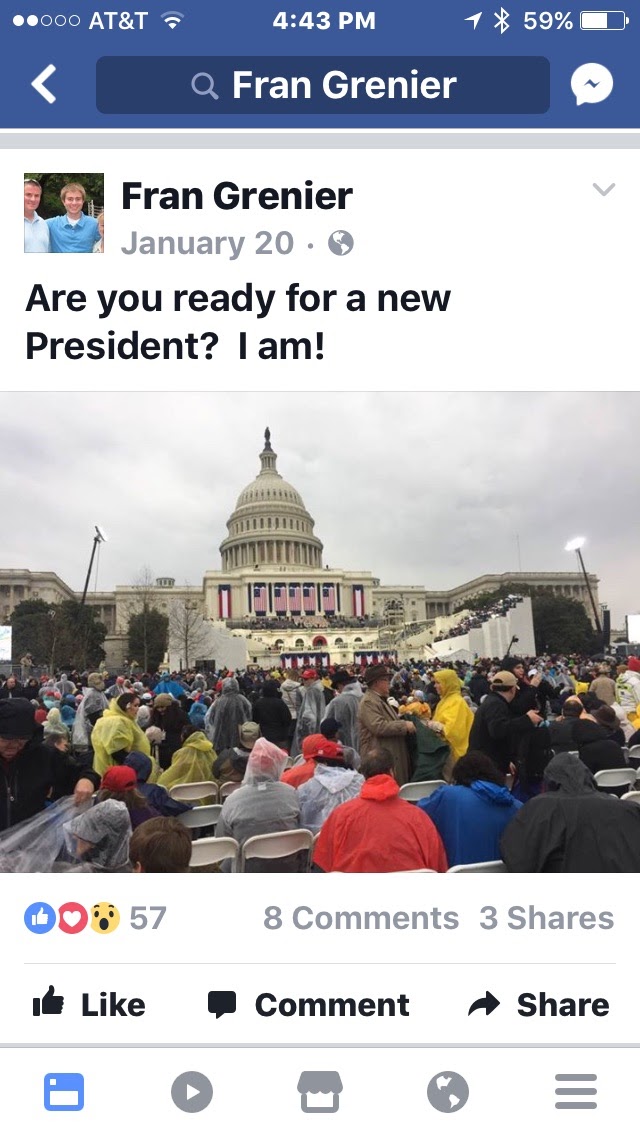Go back with the top-left arrow
Image resolution: width=640 pixels, height=1136 pixels.
(44, 85)
